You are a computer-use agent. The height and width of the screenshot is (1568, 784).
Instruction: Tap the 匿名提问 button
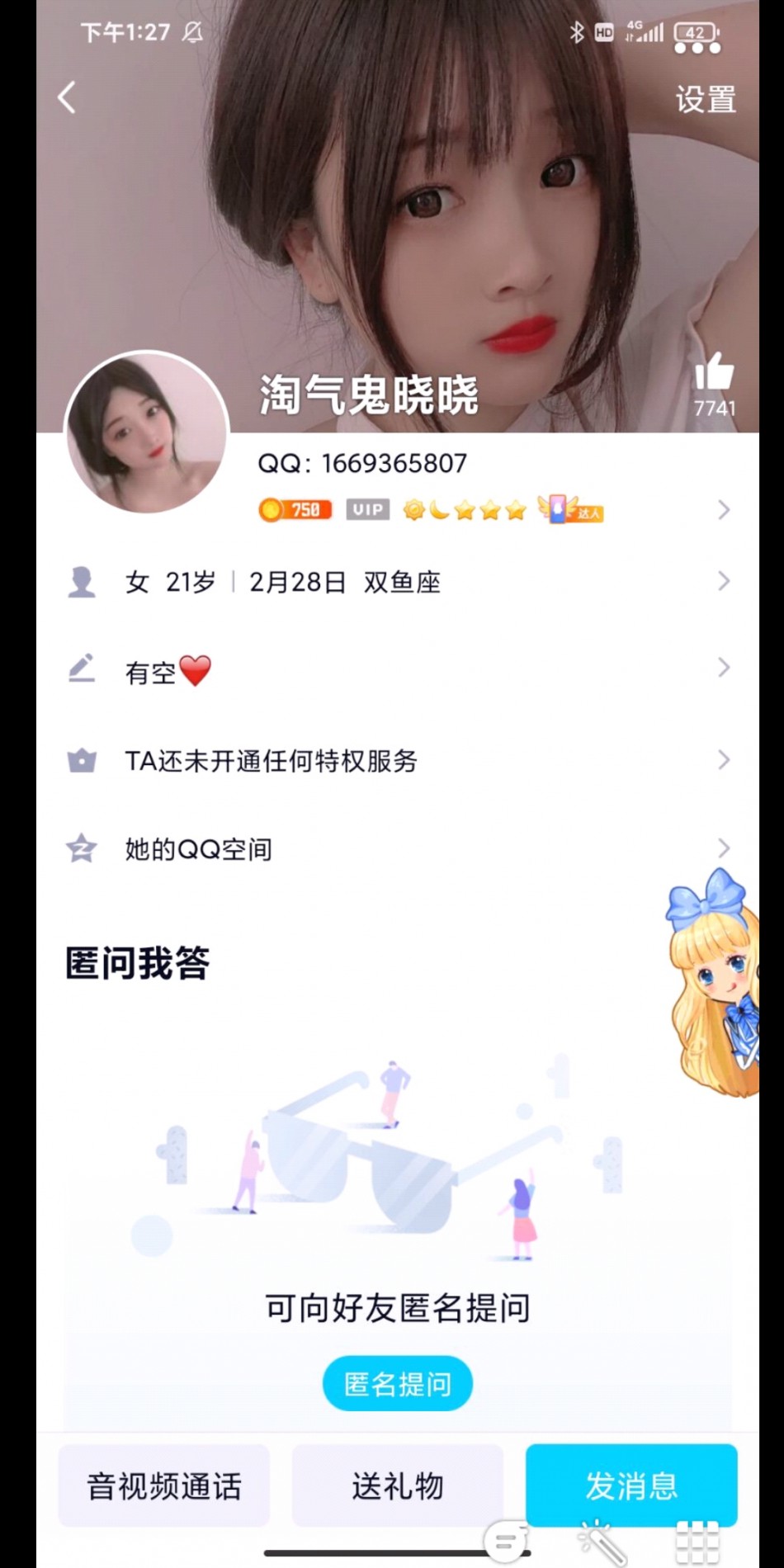397,1384
